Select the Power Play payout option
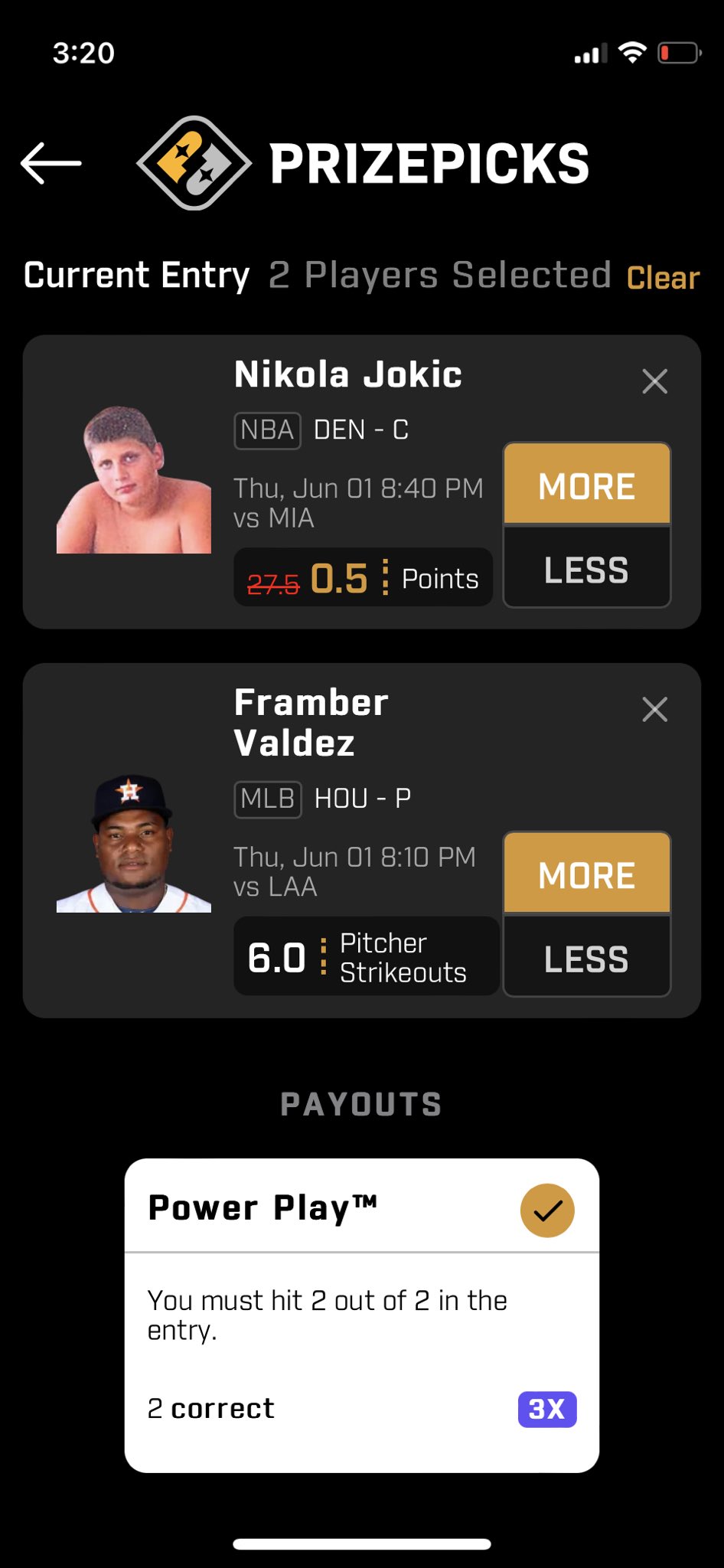The width and height of the screenshot is (724, 1568). coord(546,1210)
